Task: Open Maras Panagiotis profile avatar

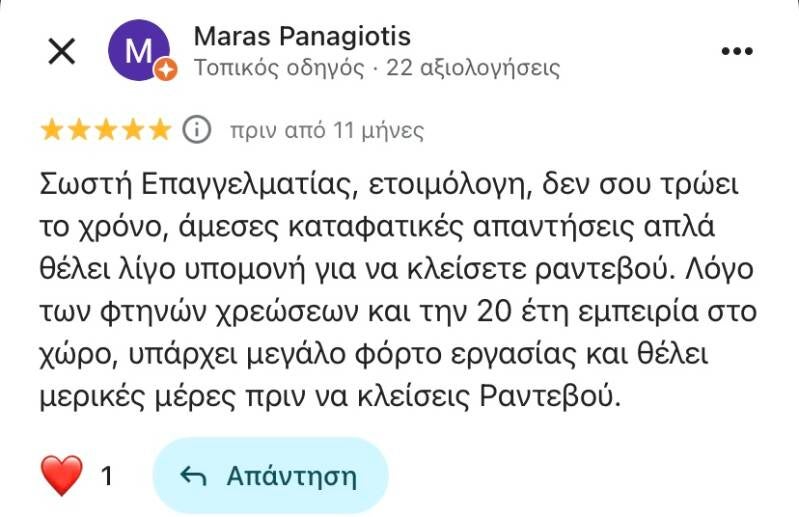Action: click(x=141, y=51)
